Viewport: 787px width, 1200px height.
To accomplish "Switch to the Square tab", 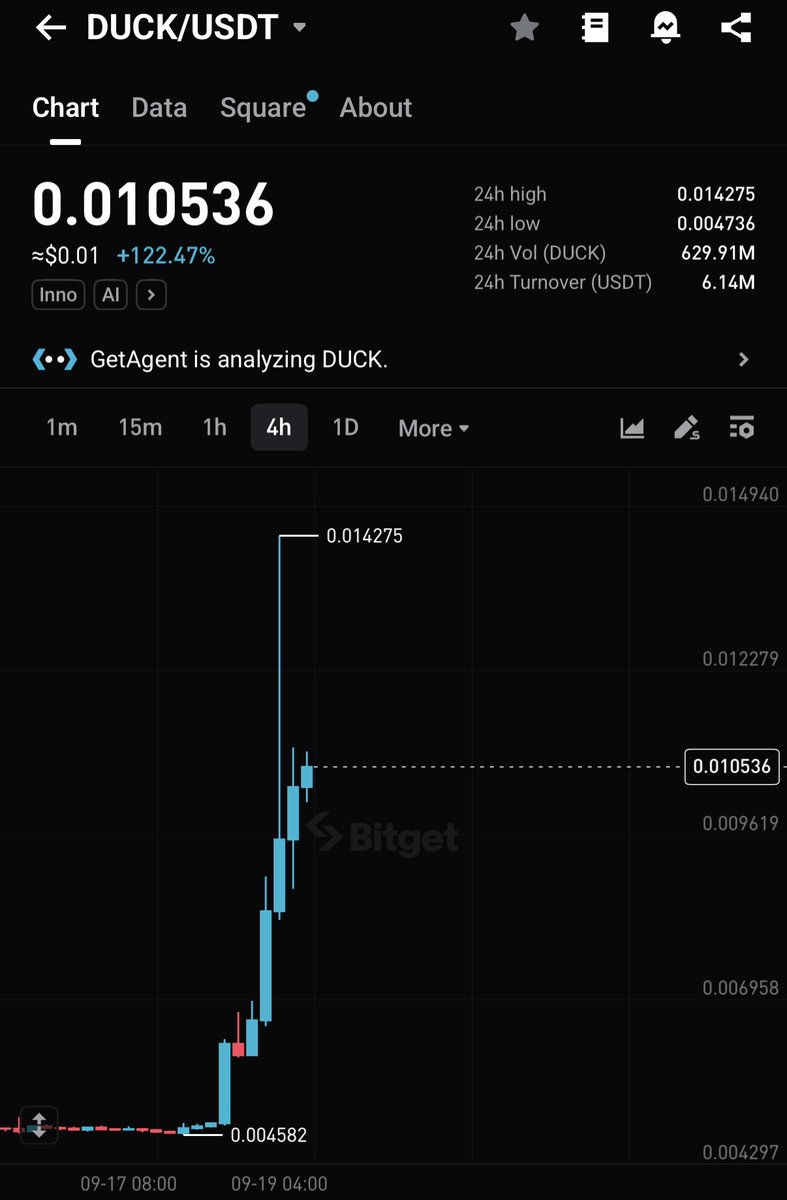I will [263, 108].
